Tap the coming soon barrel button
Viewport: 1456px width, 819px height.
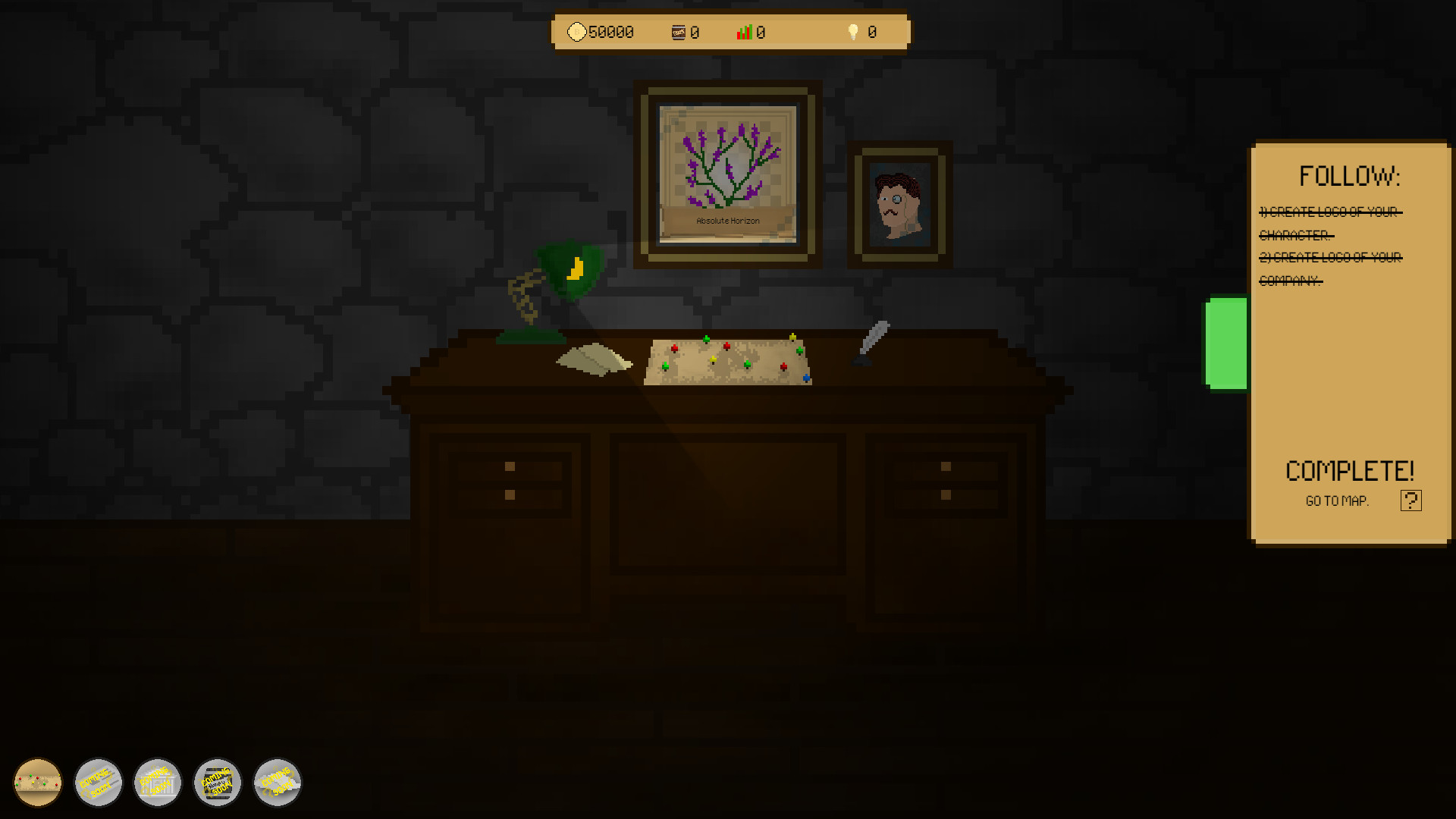(218, 782)
